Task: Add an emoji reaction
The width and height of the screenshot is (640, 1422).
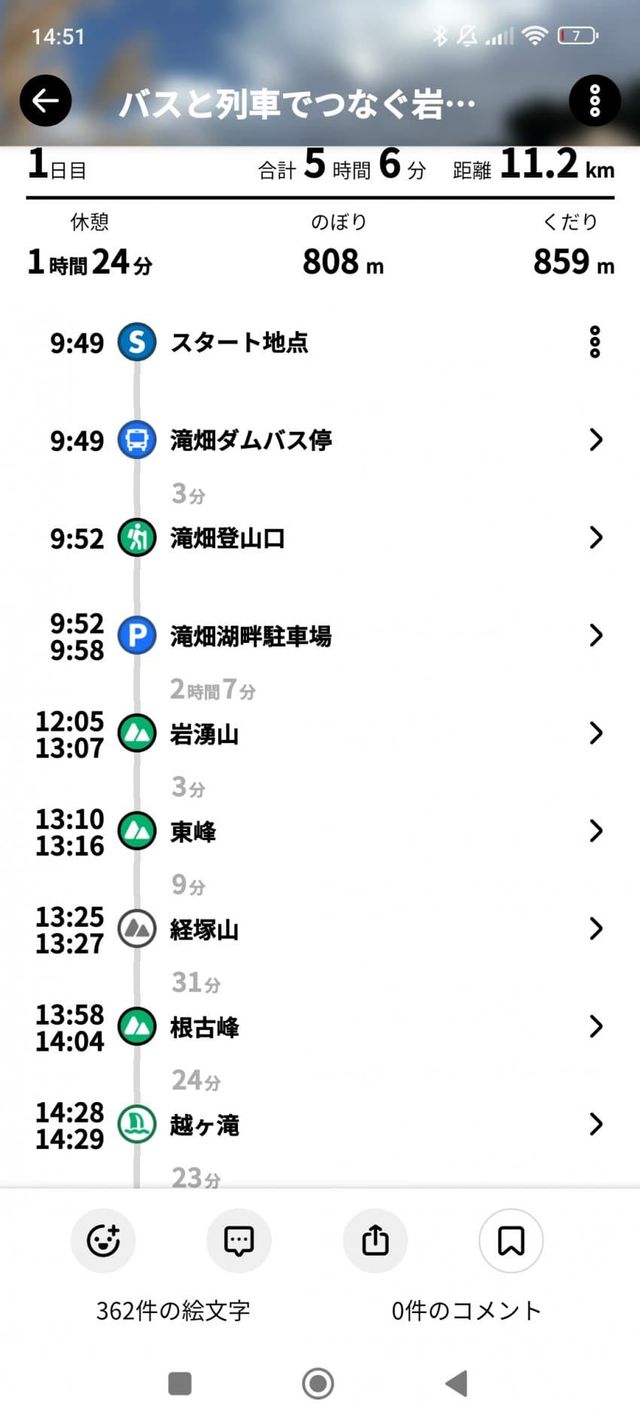Action: 103,1241
